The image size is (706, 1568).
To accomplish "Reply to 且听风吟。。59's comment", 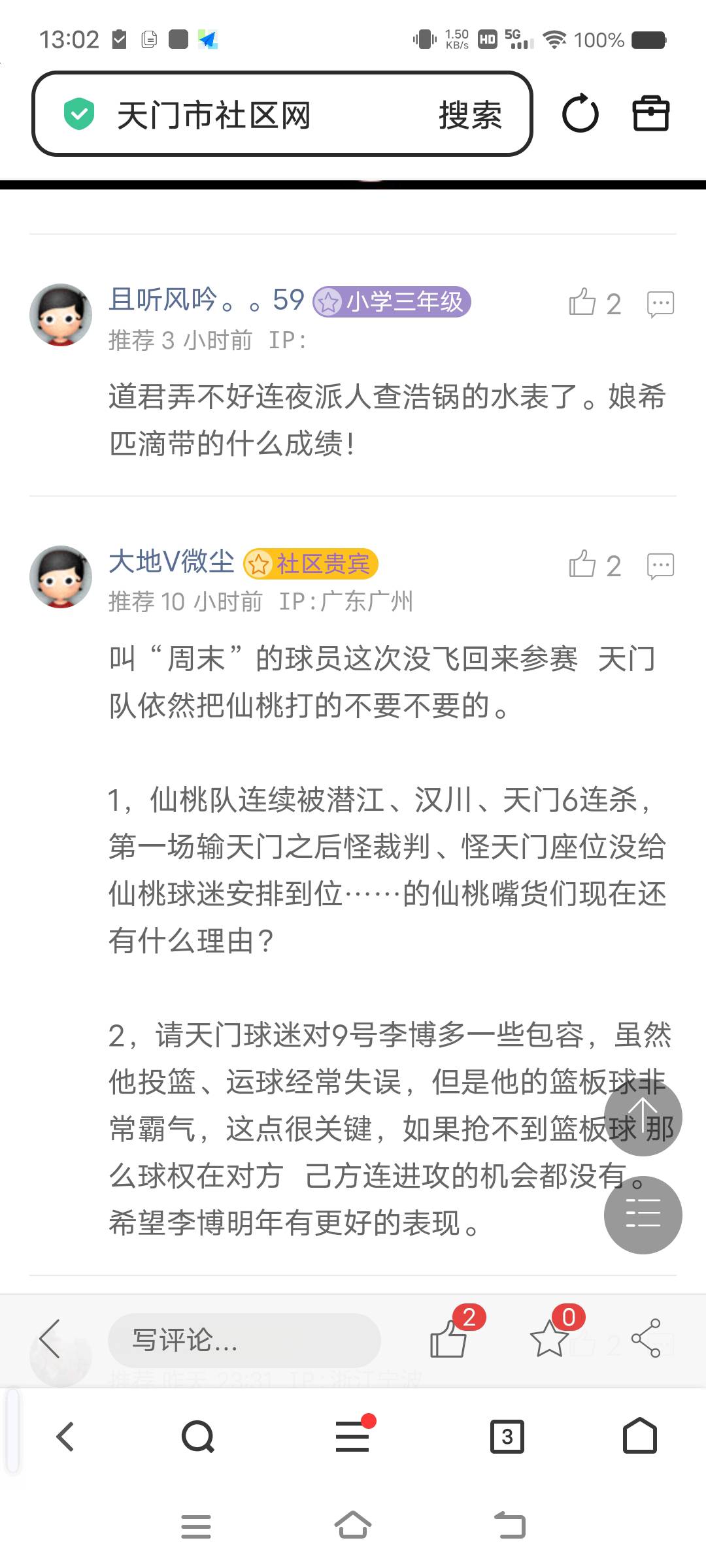I will (x=660, y=304).
